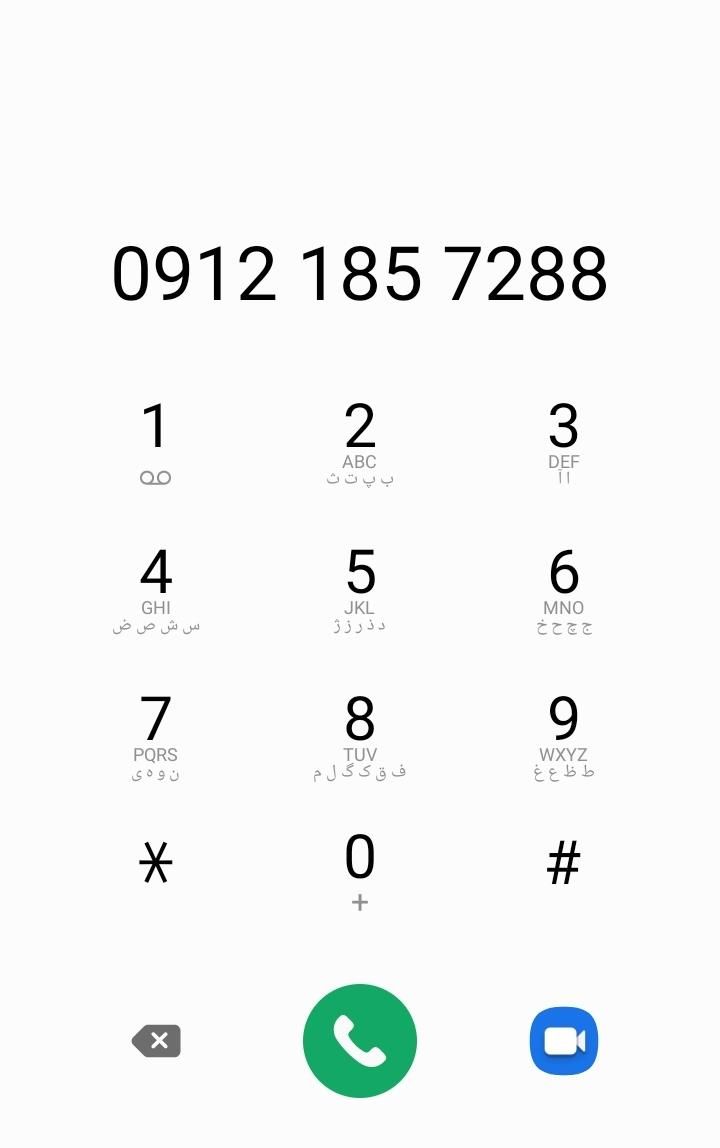Start a video call with the blue camera icon

563,1041
